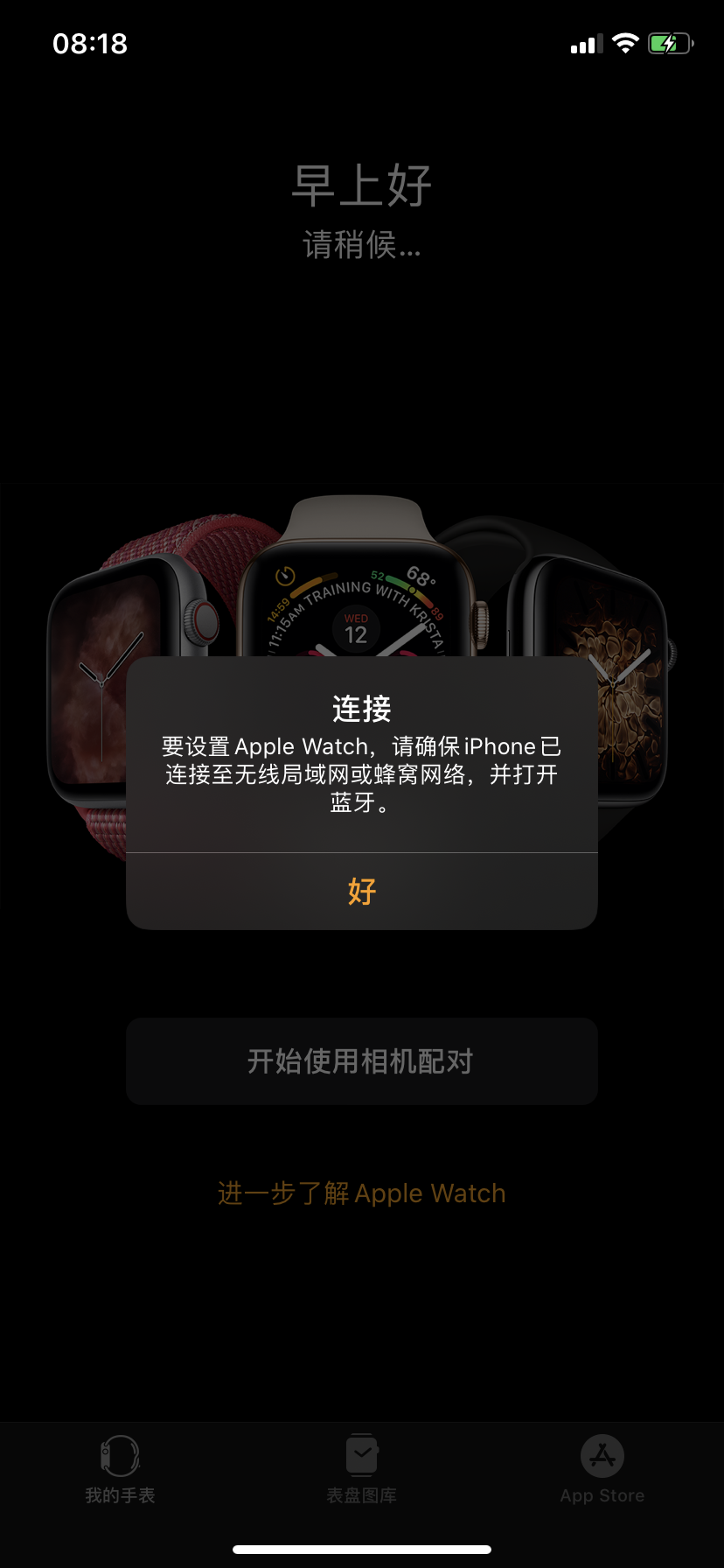Screen dimensions: 724x1568
Task: Confirm the 连接 alert with 好
Action: pos(361,891)
